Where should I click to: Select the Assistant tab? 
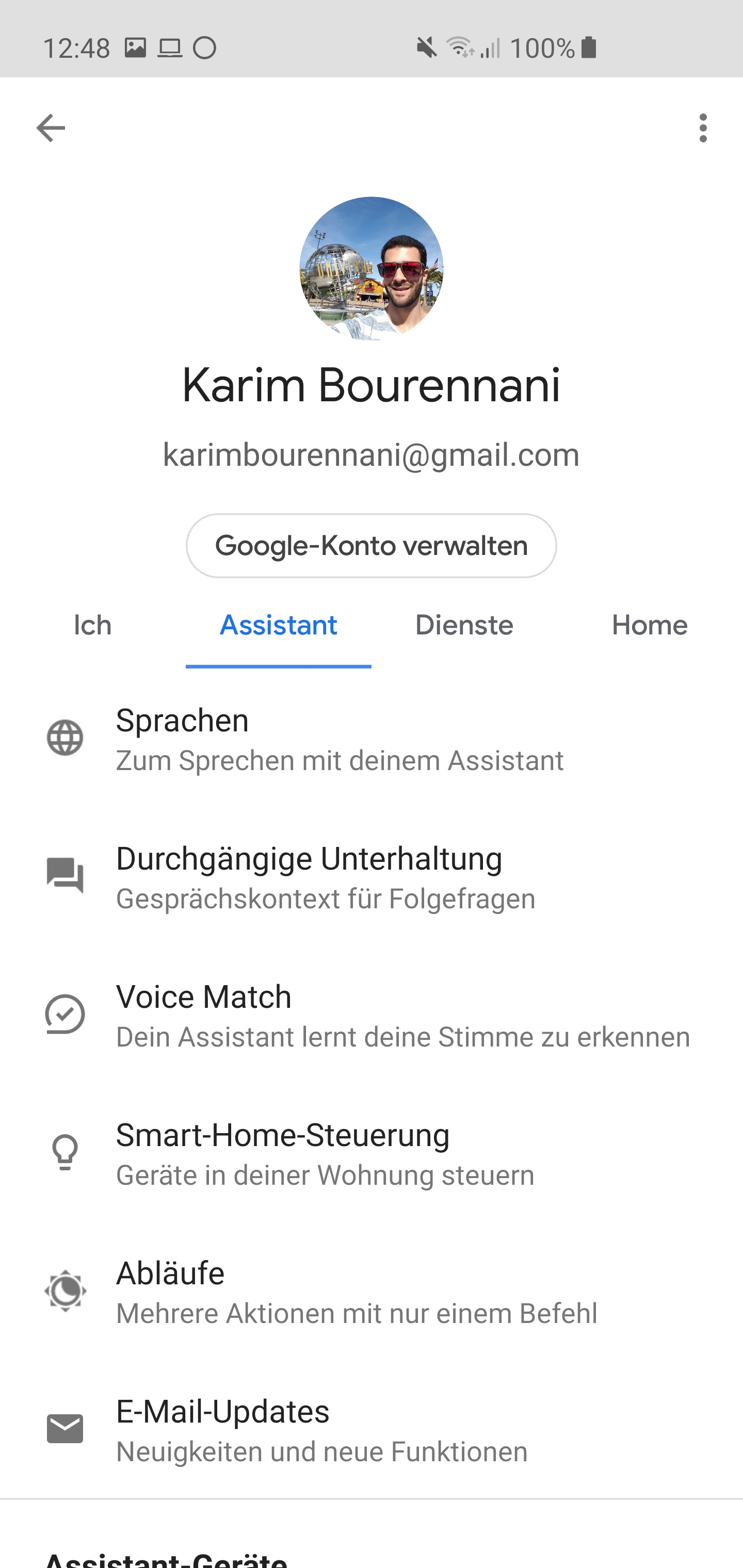click(278, 626)
